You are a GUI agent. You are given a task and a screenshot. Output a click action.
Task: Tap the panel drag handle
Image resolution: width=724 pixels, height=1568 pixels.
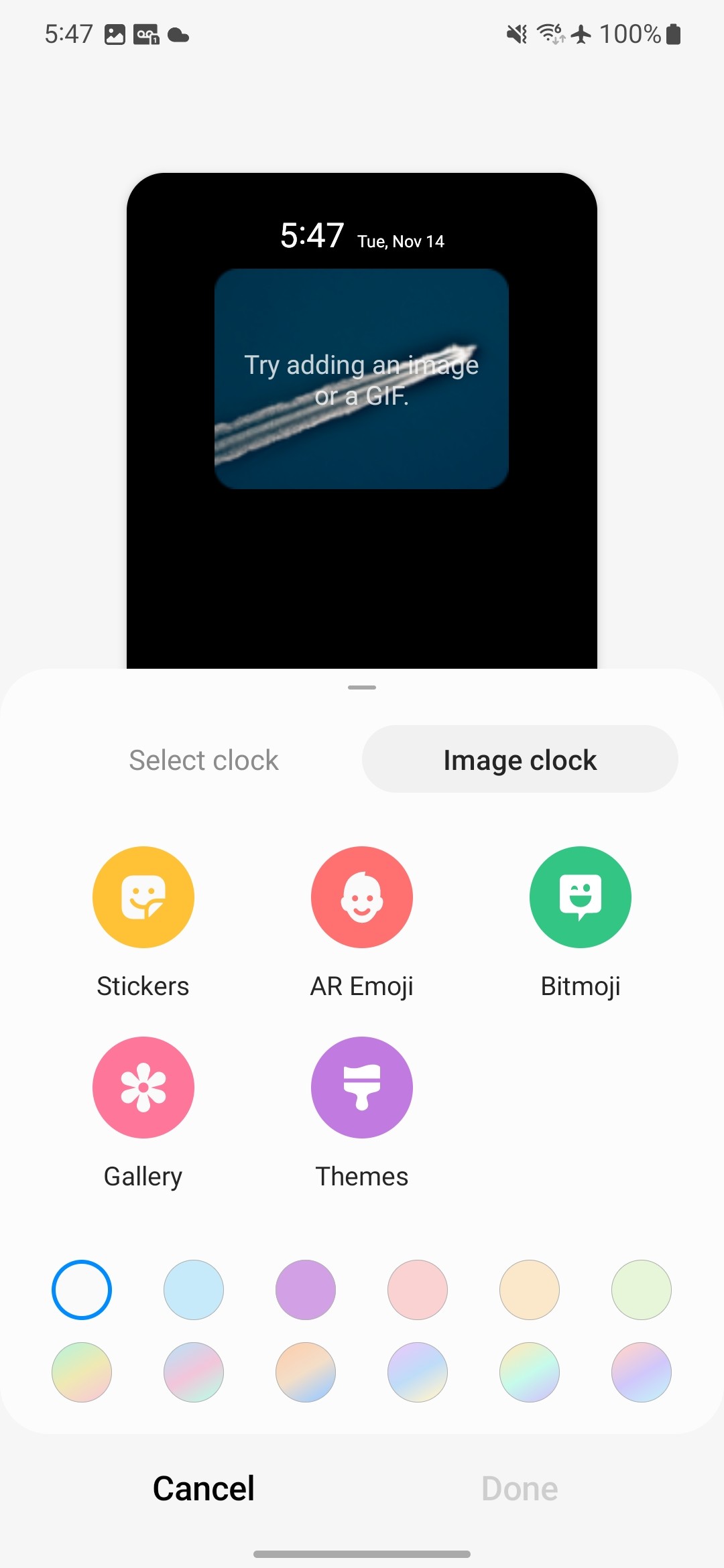(362, 688)
